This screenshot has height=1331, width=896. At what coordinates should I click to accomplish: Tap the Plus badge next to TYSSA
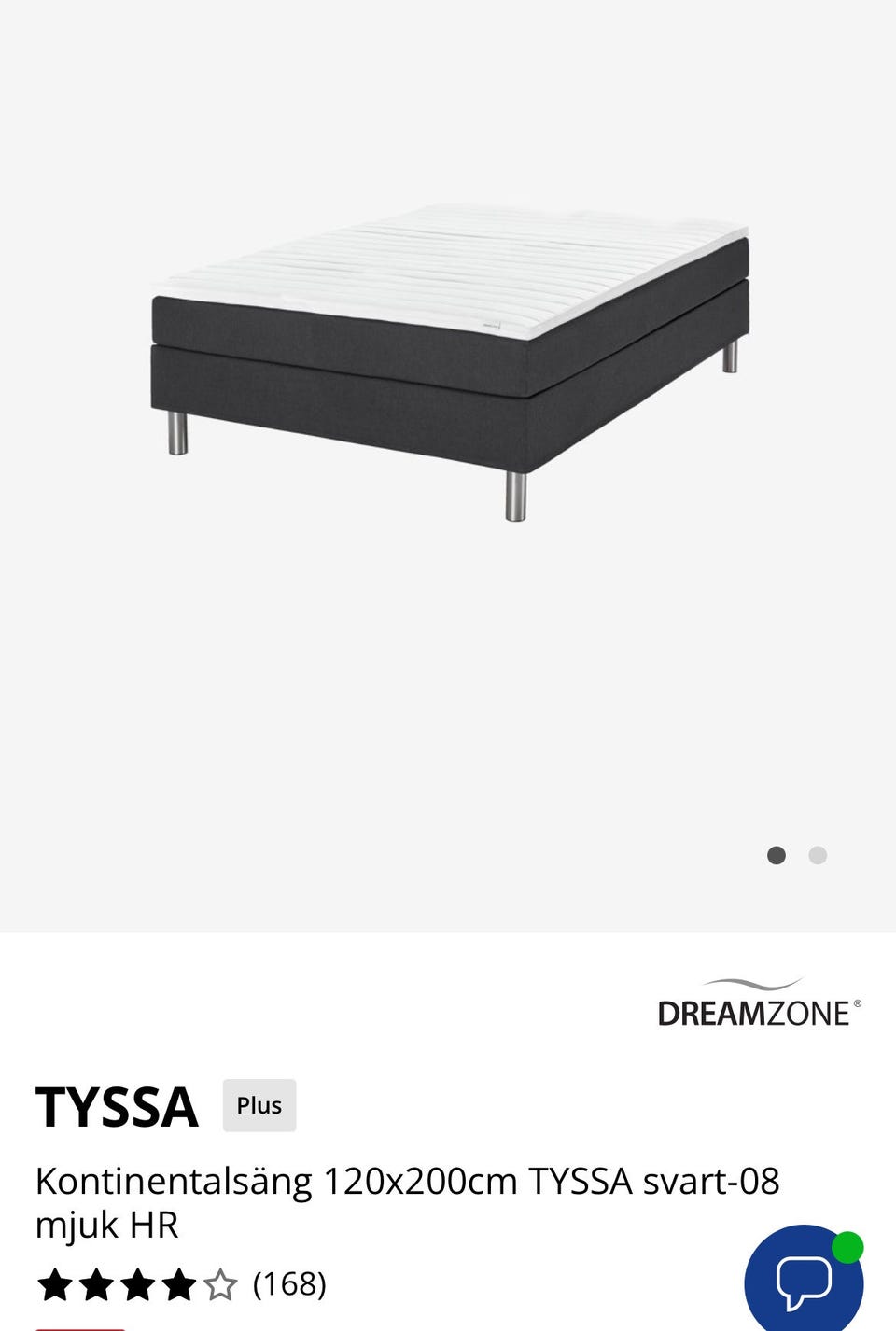pyautogui.click(x=259, y=1105)
